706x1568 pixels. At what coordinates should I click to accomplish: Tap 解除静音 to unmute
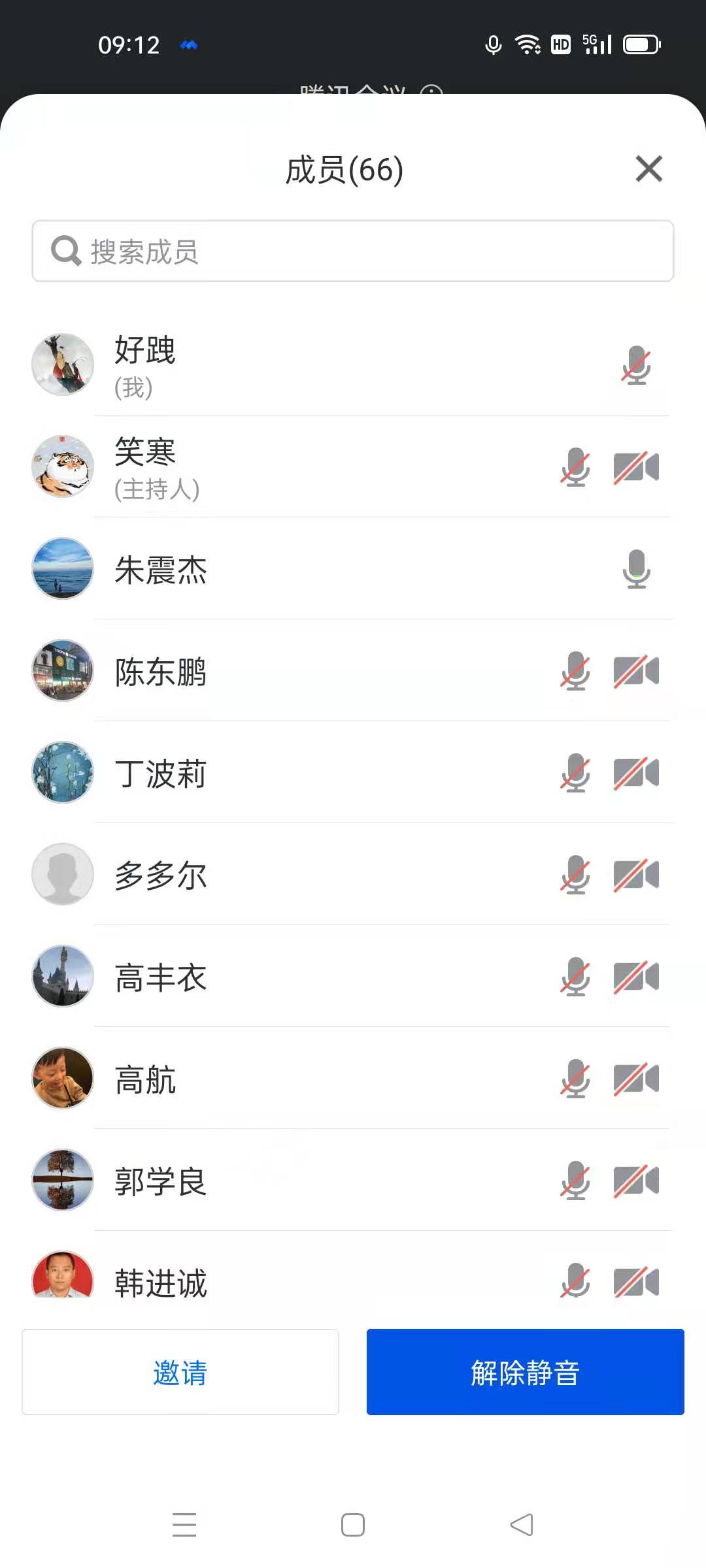525,1372
